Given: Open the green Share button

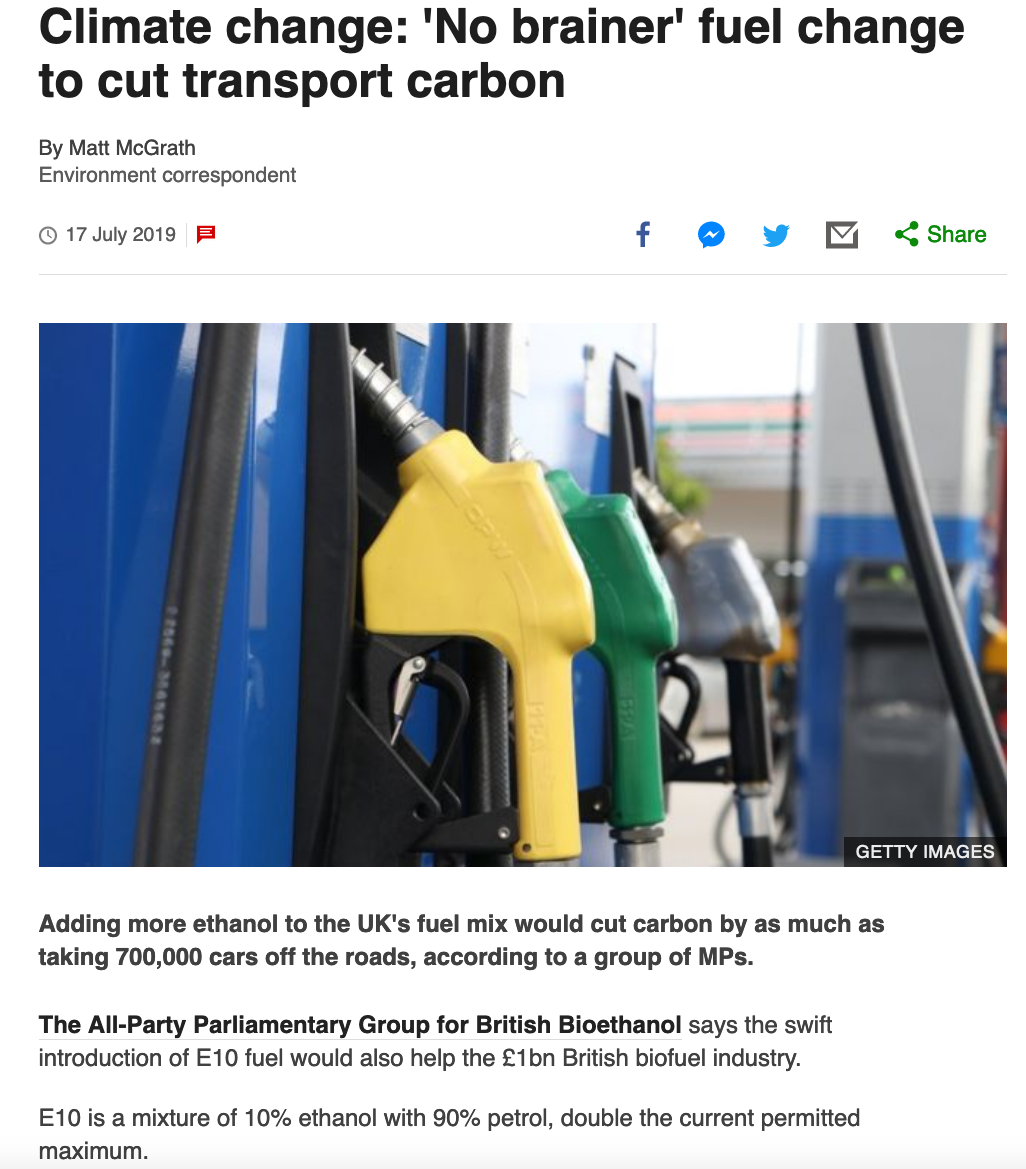Looking at the screenshot, I should coord(940,235).
